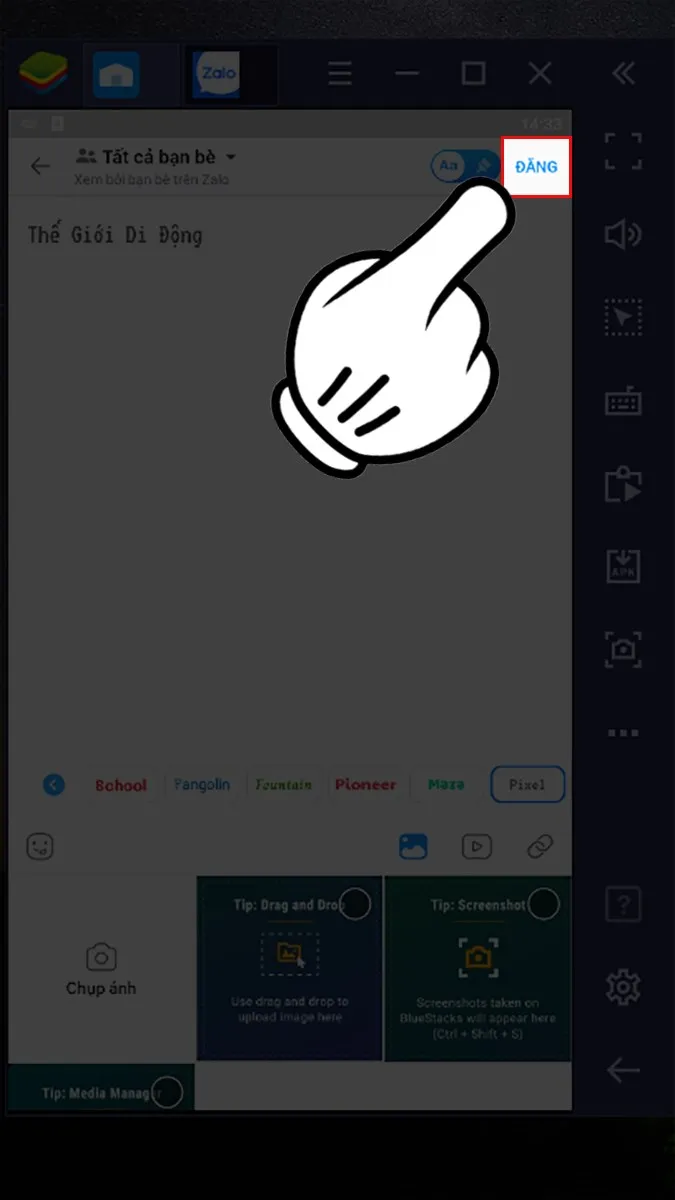
Task: Open the photo gallery icon
Action: point(413,847)
